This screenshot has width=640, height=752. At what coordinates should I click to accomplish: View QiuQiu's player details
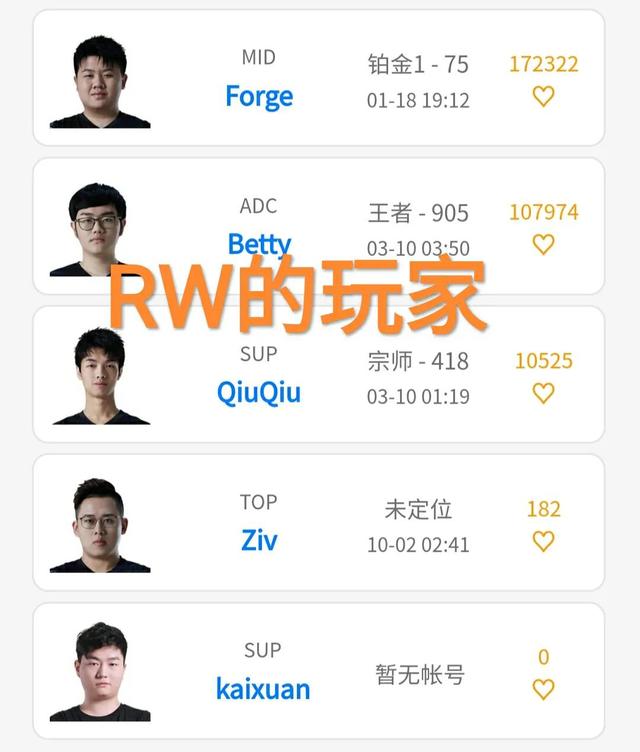pyautogui.click(x=259, y=392)
